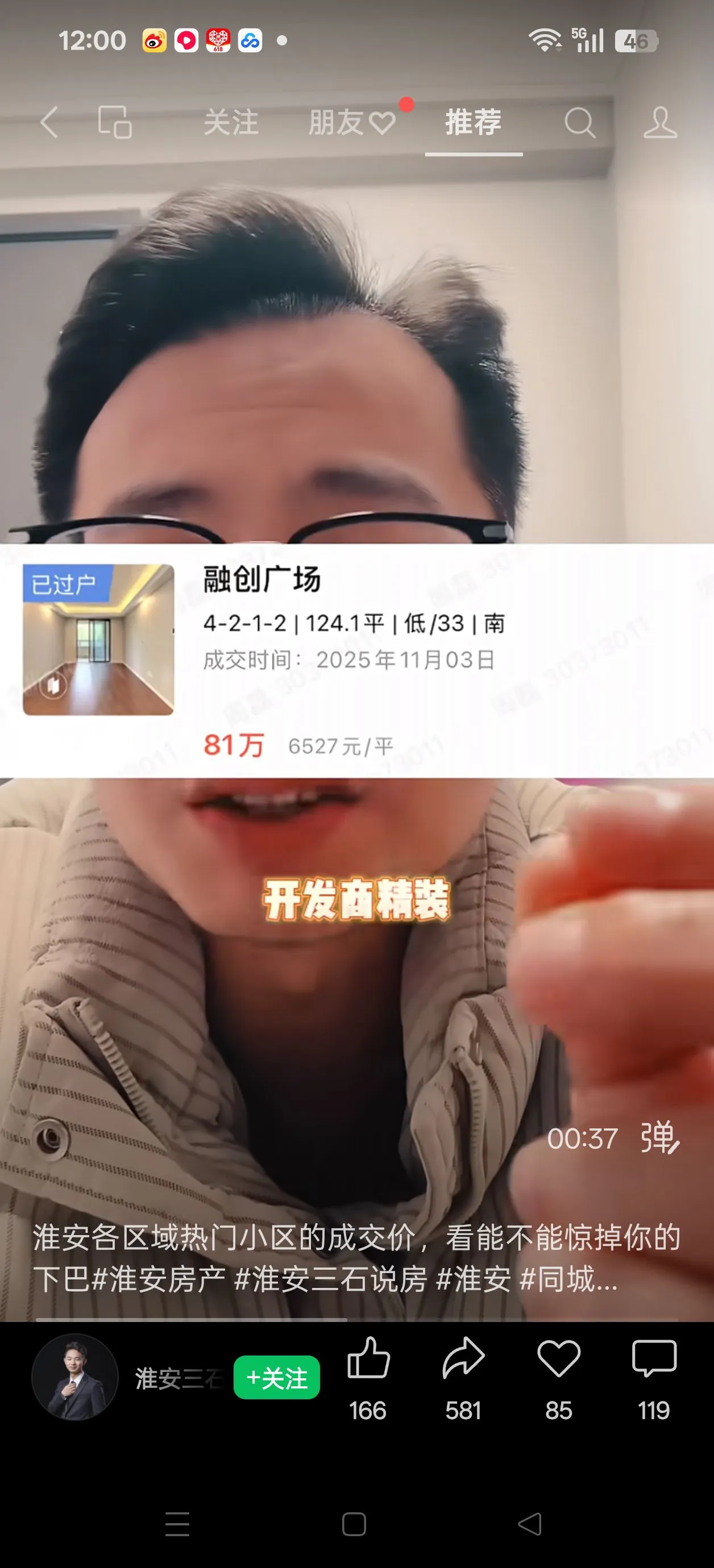Toggle the 弹 bullet comments button
714x1568 pixels.
pos(659,1137)
